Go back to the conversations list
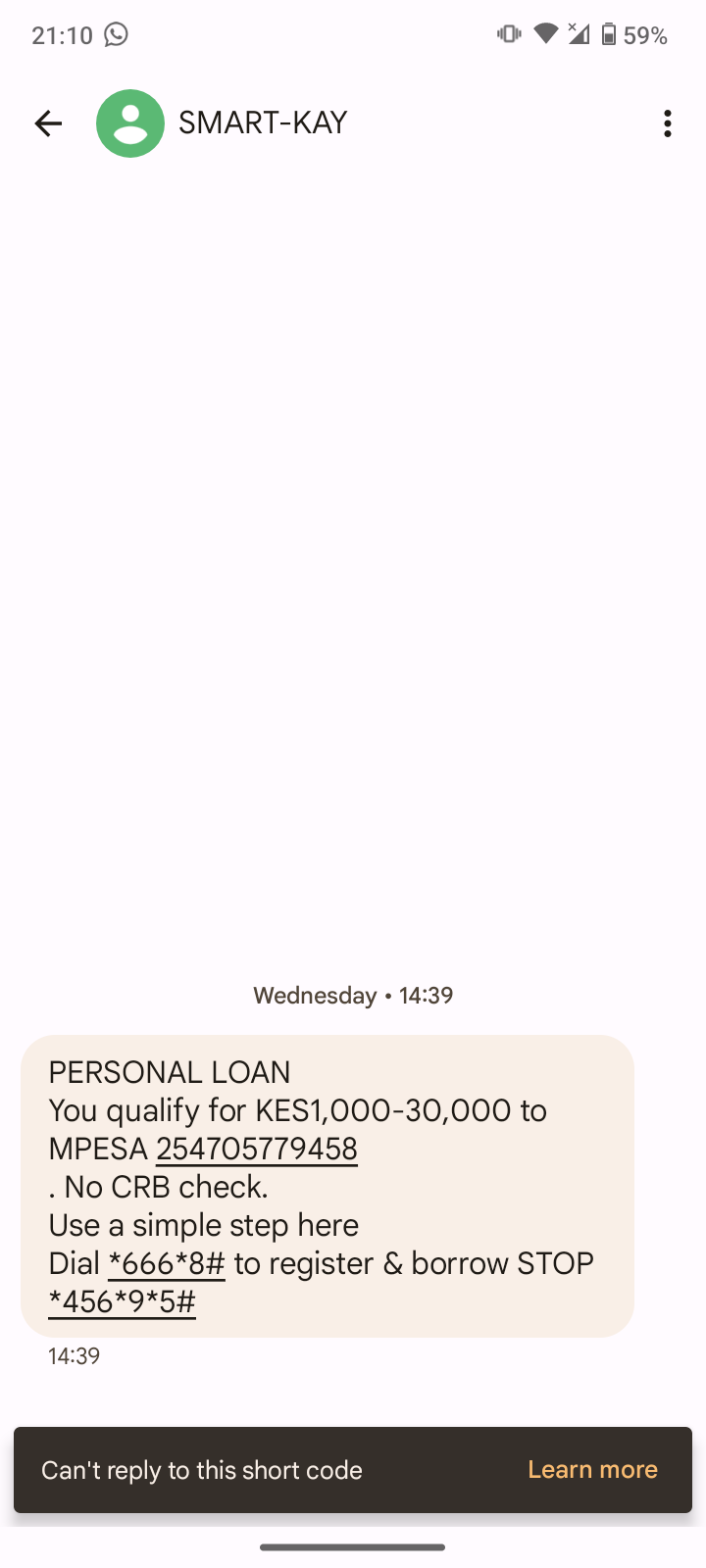This screenshot has height=1568, width=706. [48, 123]
